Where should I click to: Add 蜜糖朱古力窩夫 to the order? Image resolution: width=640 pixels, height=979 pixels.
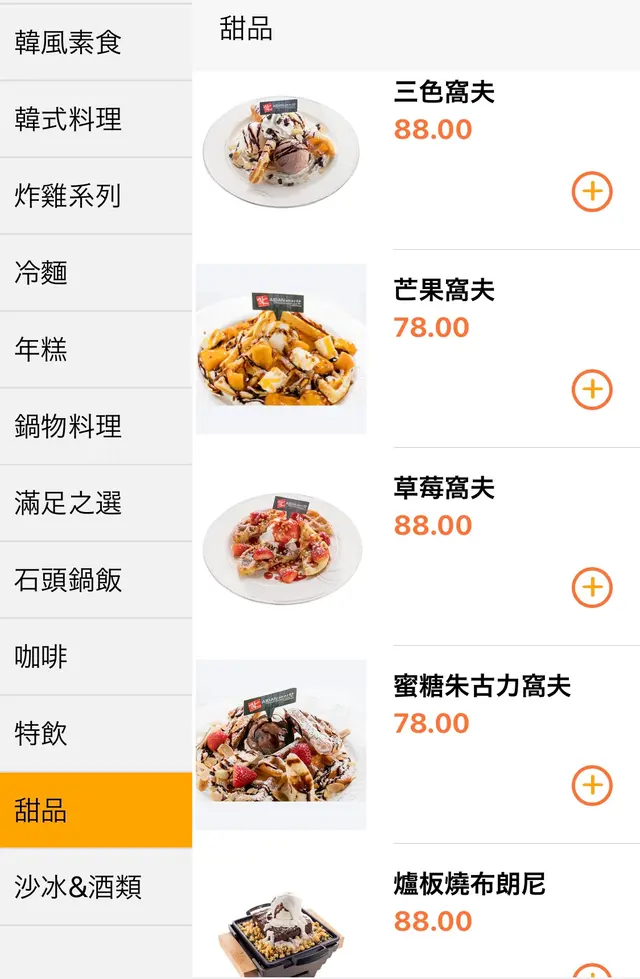pos(592,785)
